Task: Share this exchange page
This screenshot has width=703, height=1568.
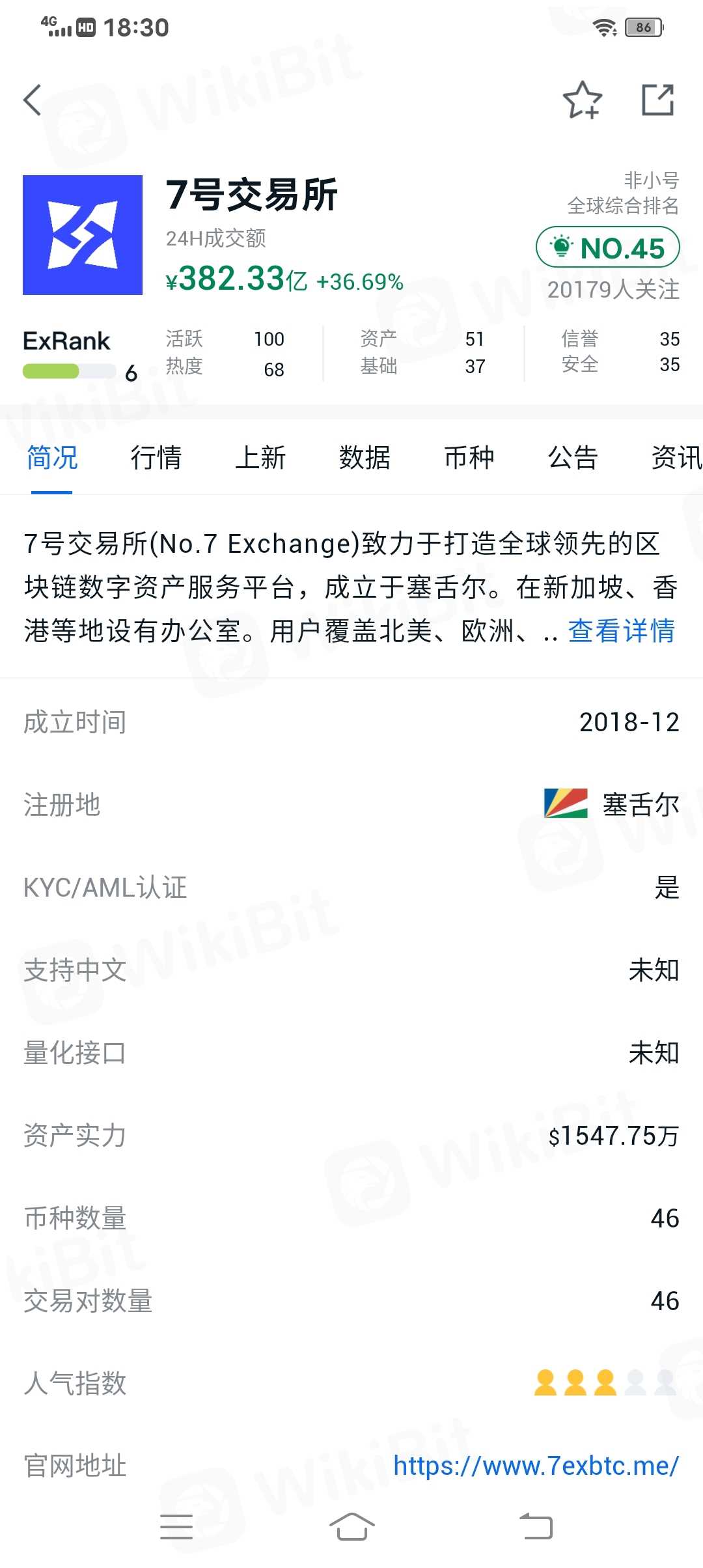Action: click(657, 100)
